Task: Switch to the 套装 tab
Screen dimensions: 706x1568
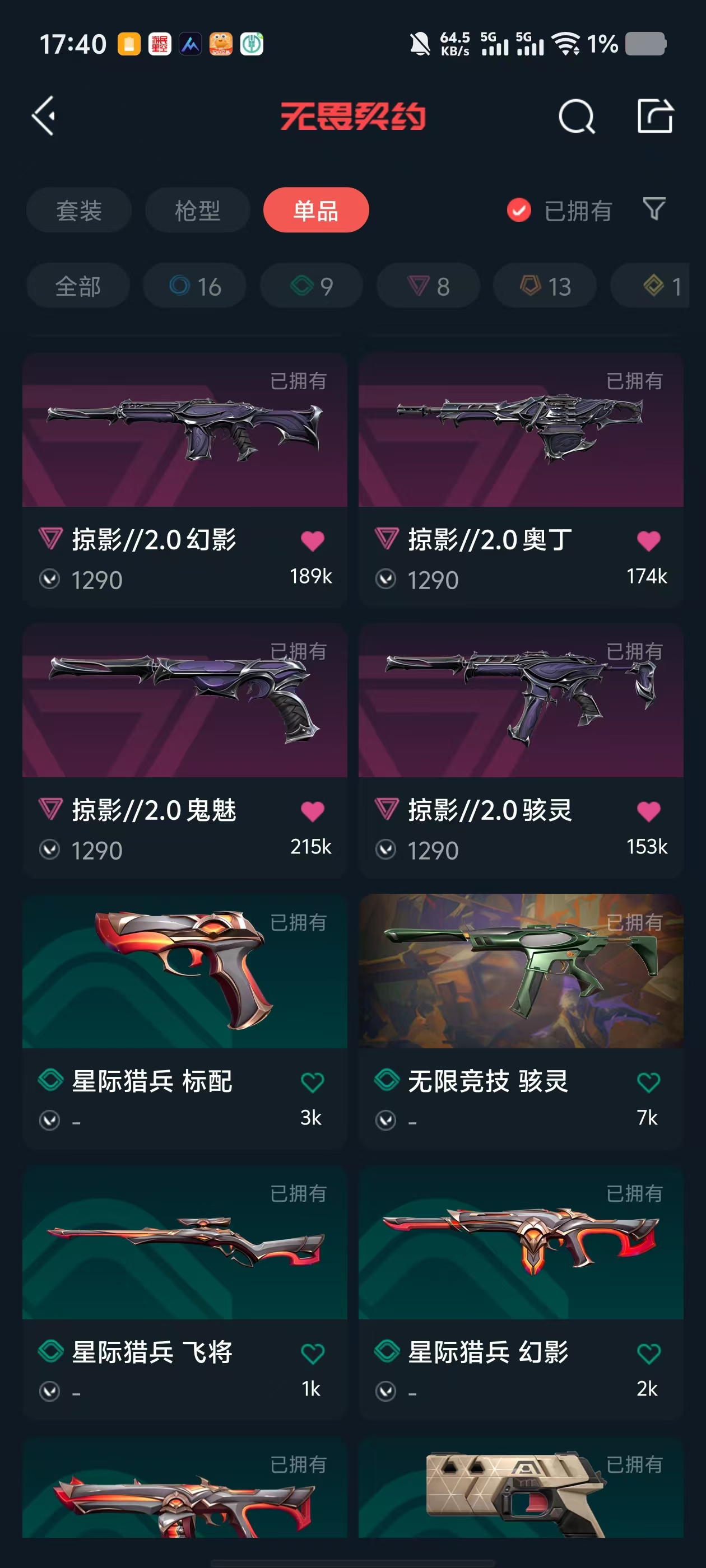Action: coord(78,210)
